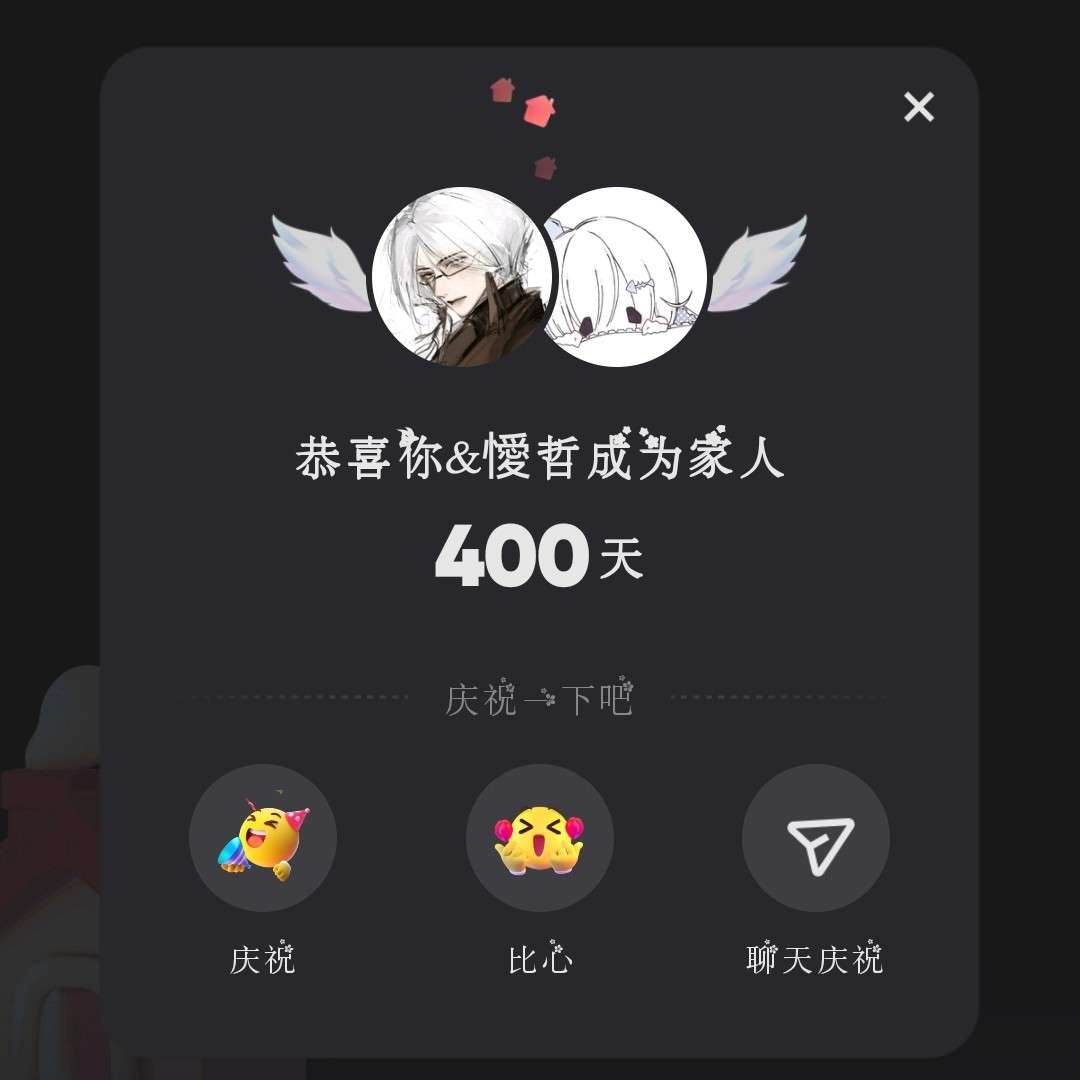Viewport: 1080px width, 1080px height.
Task: Send the 庆祝 party emoji
Action: (263, 838)
